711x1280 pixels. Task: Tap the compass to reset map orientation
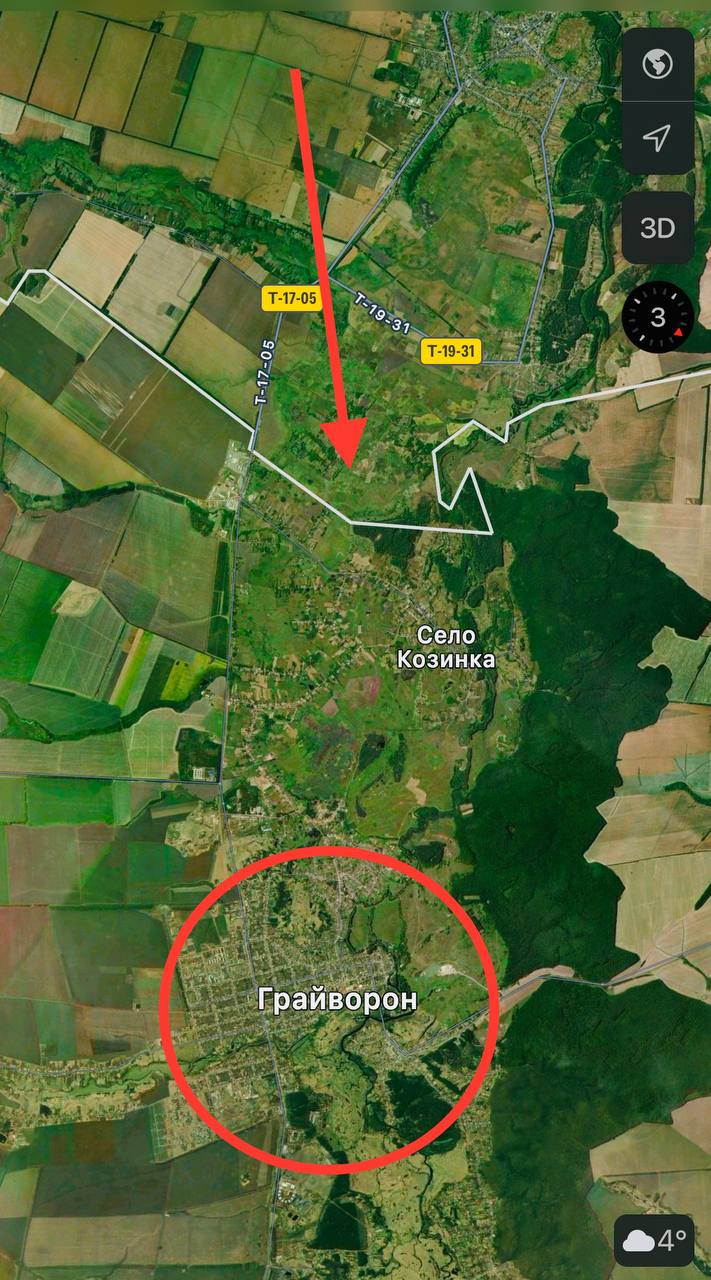coord(657,318)
